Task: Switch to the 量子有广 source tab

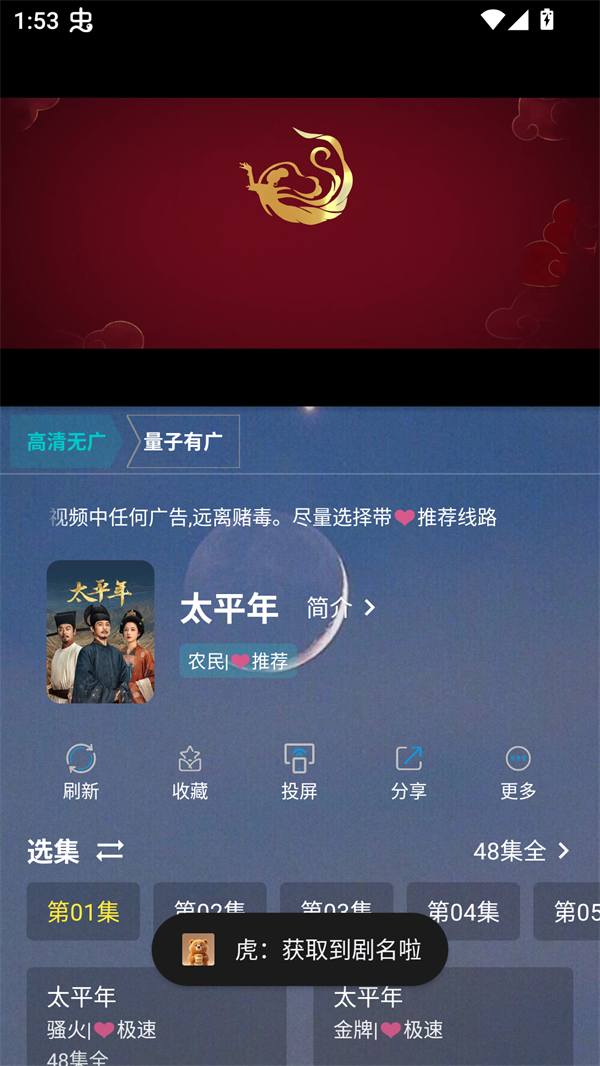Action: (x=183, y=442)
